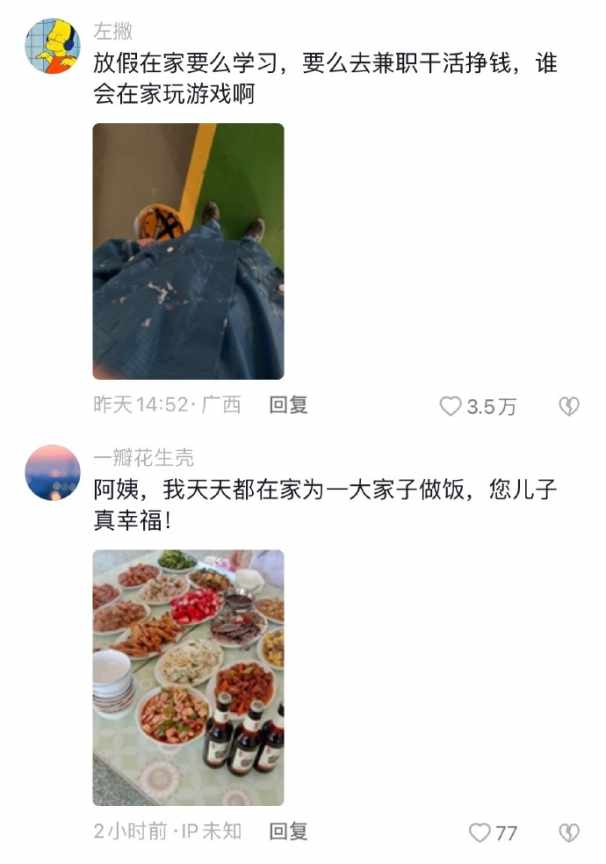Like 左撇's comment with 3.5万 likes
The image size is (606, 864).
pyautogui.click(x=452, y=406)
